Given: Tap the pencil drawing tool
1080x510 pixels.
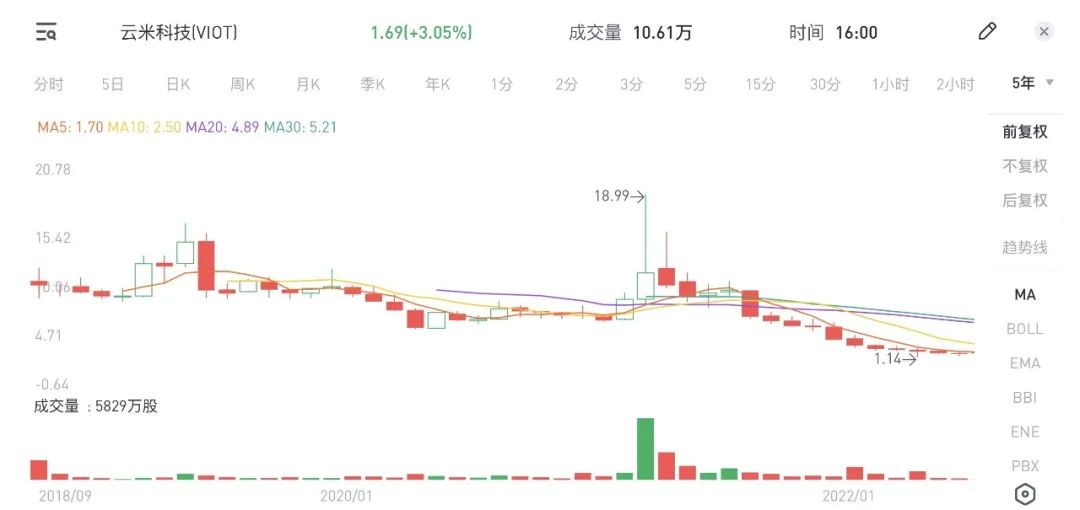Looking at the screenshot, I should click(x=987, y=32).
